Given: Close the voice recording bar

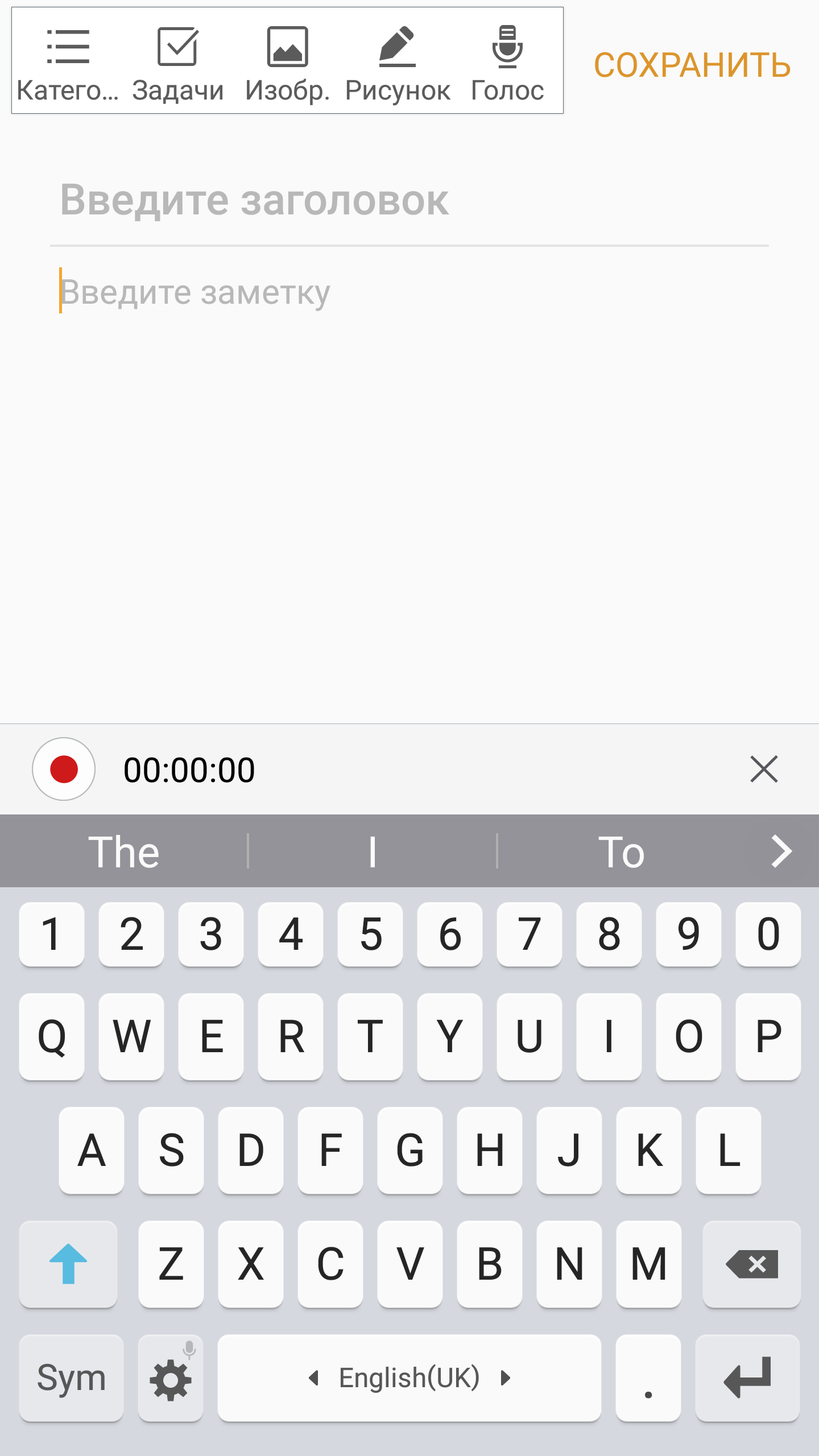Looking at the screenshot, I should click(x=763, y=769).
